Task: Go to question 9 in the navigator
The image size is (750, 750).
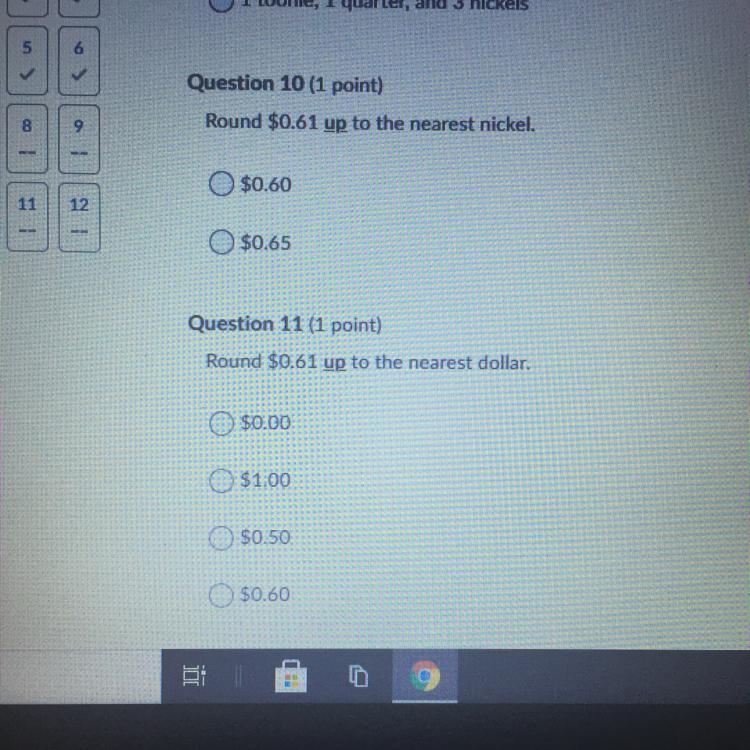Action: tap(79, 139)
